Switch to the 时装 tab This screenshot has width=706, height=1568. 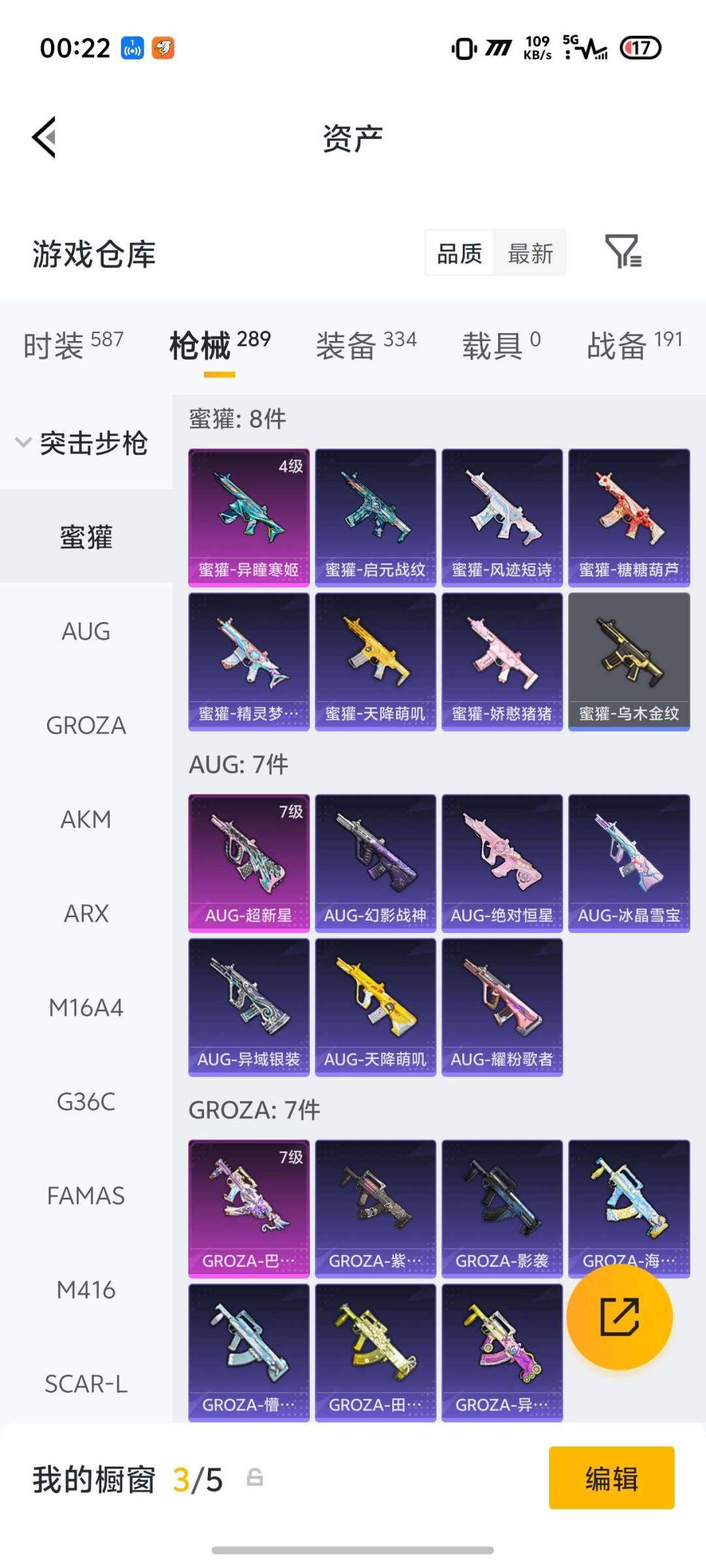[x=73, y=344]
